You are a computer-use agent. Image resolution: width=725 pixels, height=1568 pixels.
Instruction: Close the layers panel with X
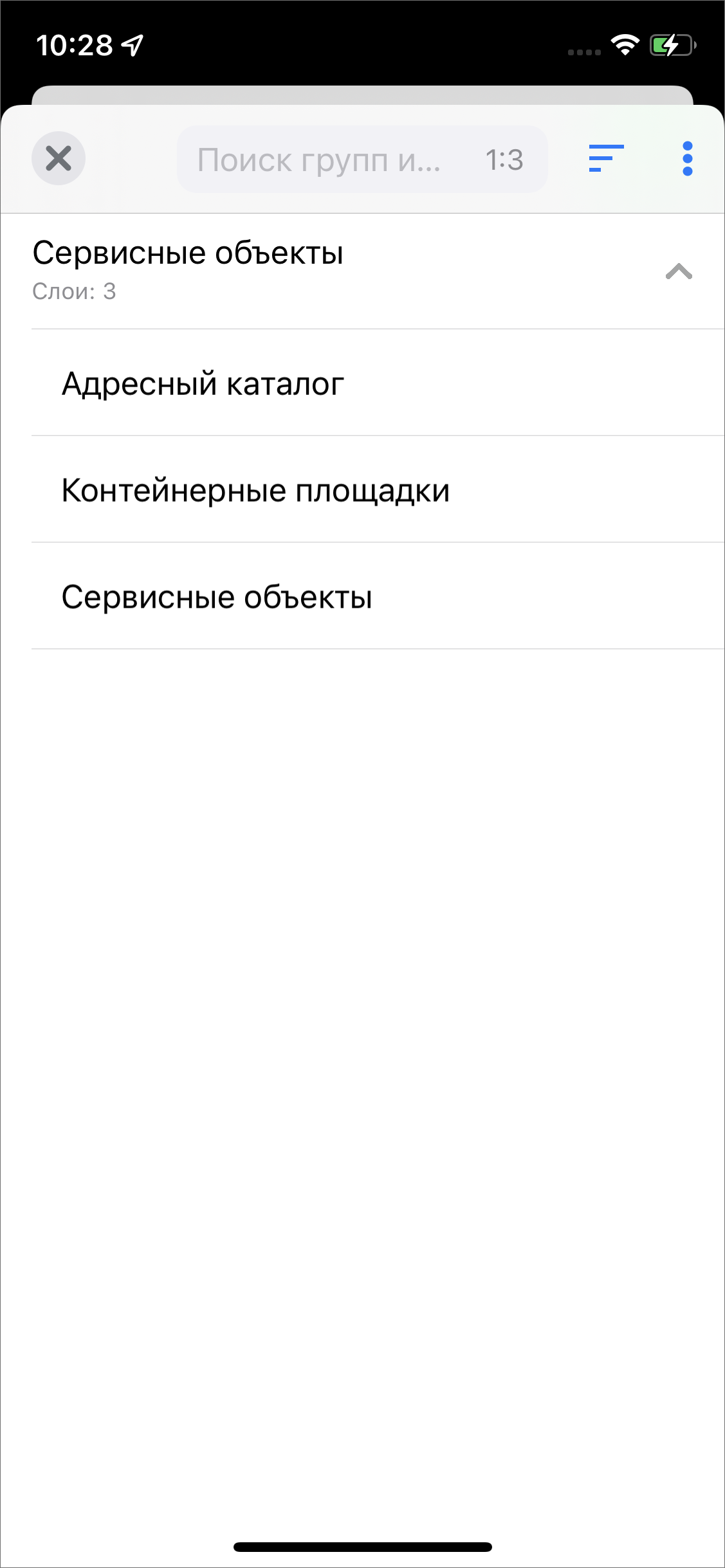tap(59, 158)
